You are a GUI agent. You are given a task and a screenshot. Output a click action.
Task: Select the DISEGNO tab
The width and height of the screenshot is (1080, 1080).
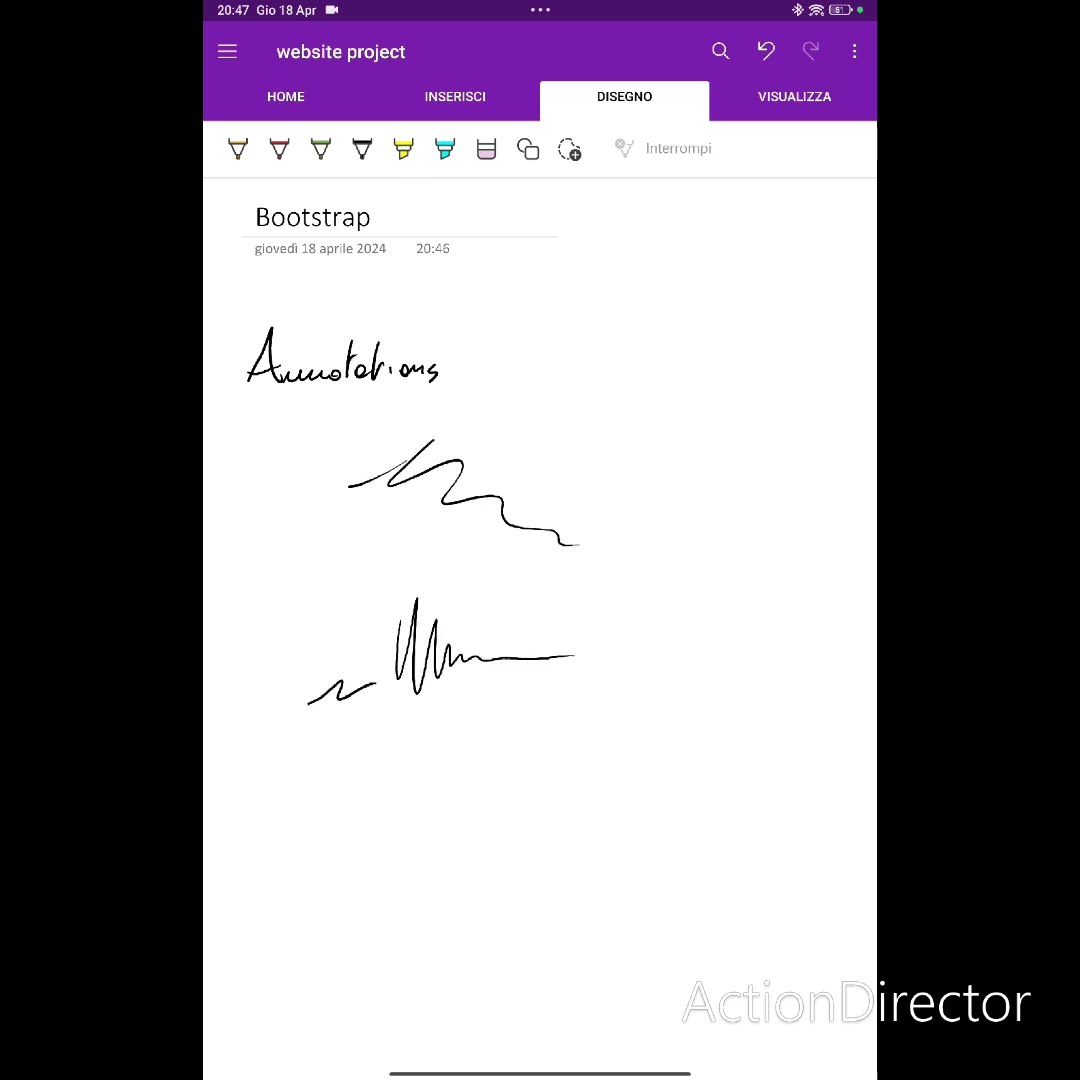[x=624, y=97]
